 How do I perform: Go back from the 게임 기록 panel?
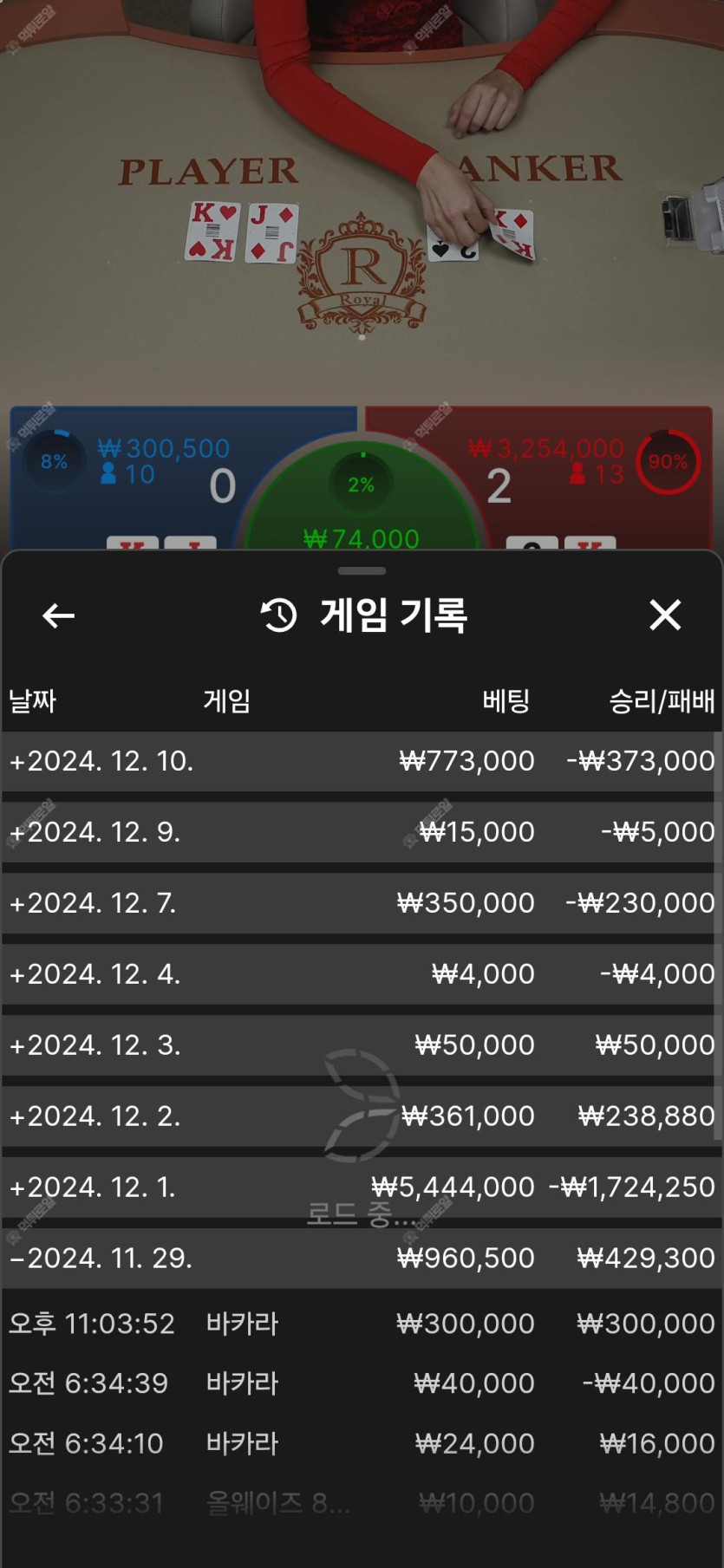58,616
